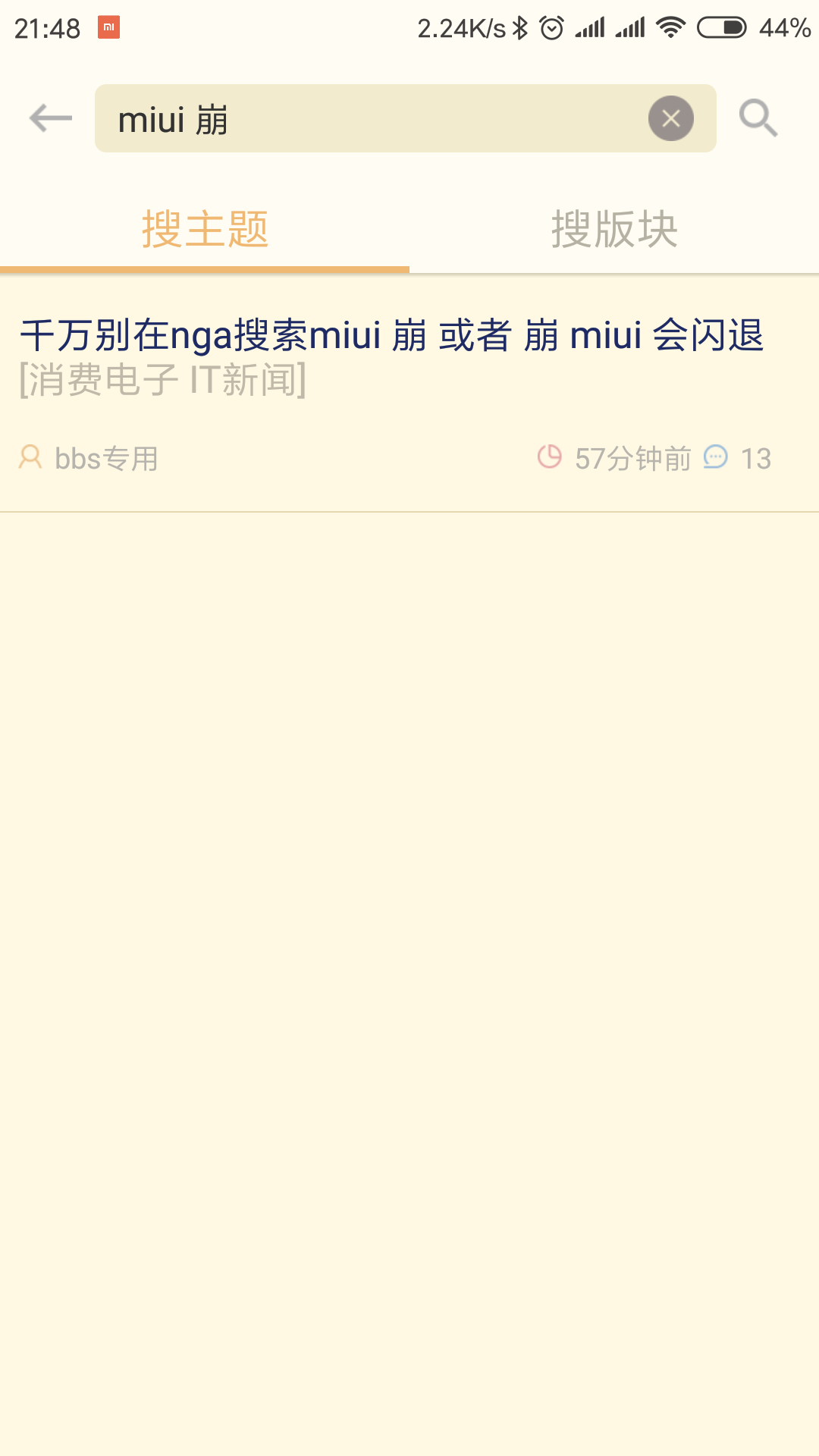Click the blue comment bubble icon
The height and width of the screenshot is (1456, 819).
point(716,458)
